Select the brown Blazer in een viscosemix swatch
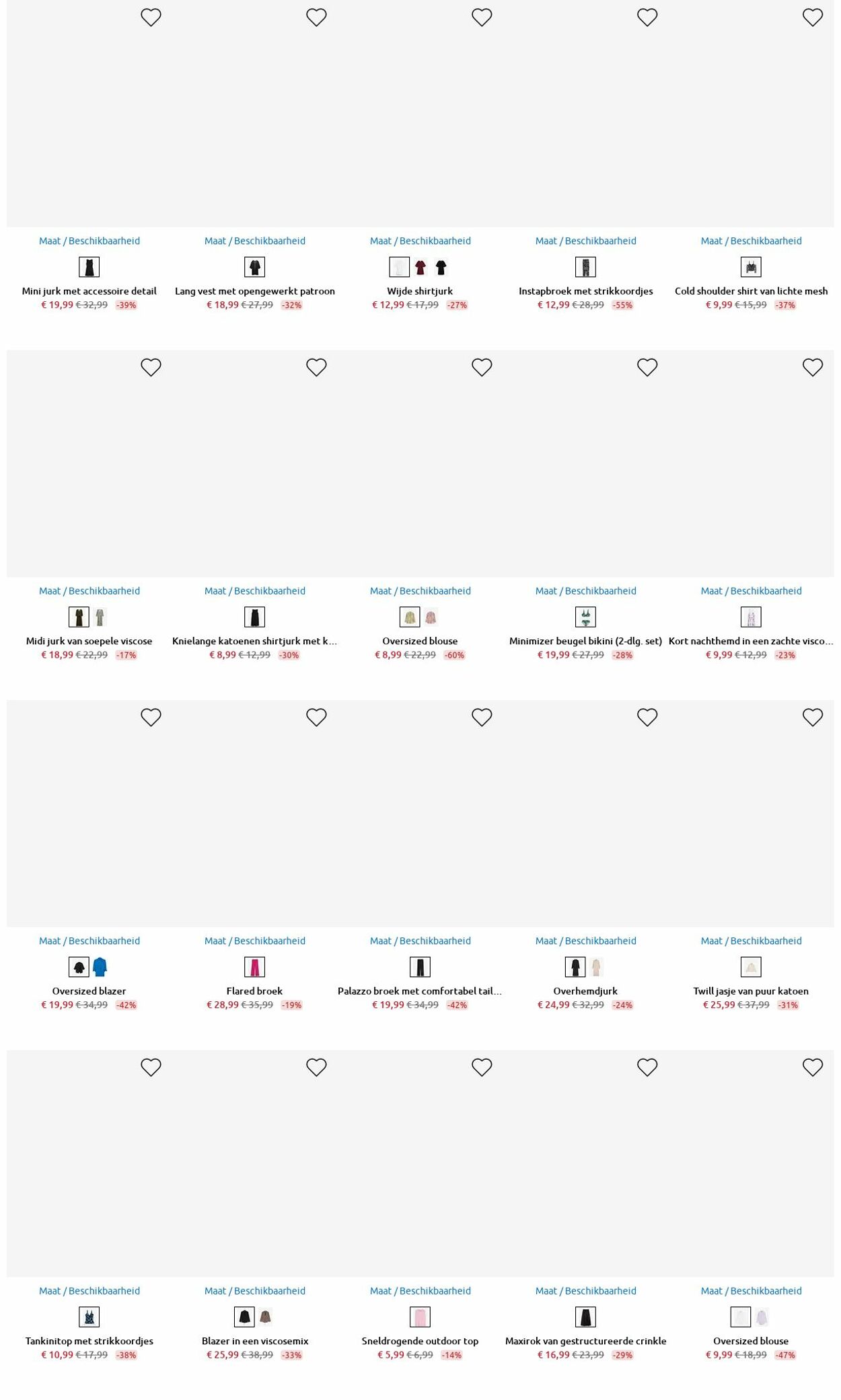Image resolution: width=841 pixels, height=1400 pixels. (265, 1317)
